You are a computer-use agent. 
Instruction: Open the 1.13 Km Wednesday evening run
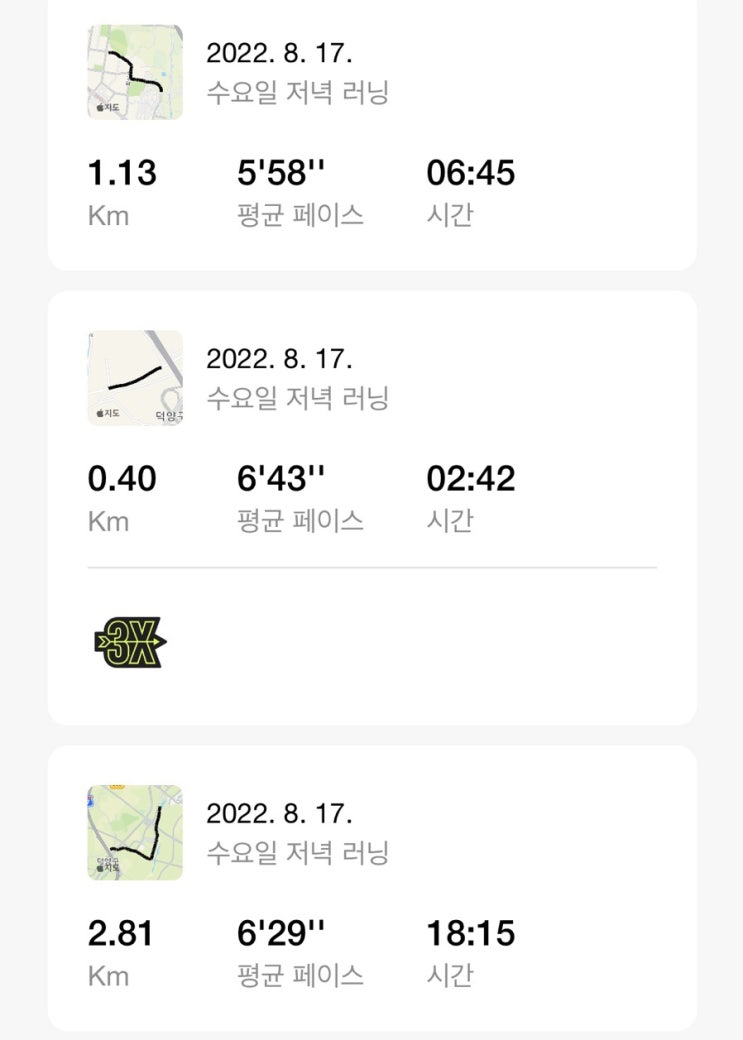[x=370, y=135]
